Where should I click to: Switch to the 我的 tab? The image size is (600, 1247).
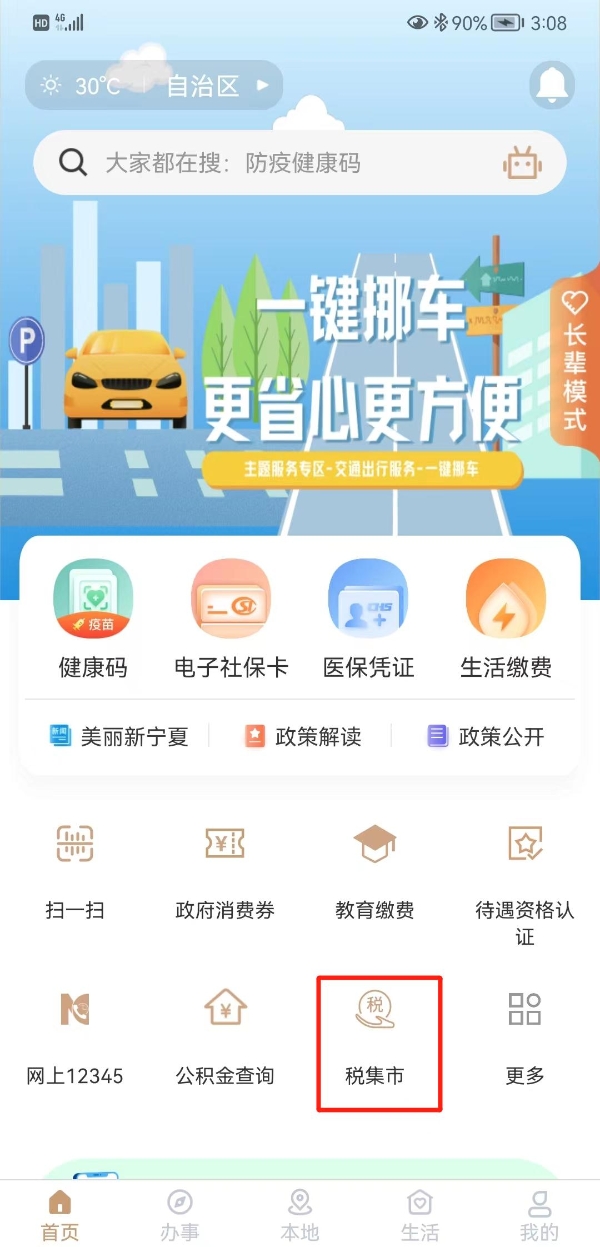540,1214
